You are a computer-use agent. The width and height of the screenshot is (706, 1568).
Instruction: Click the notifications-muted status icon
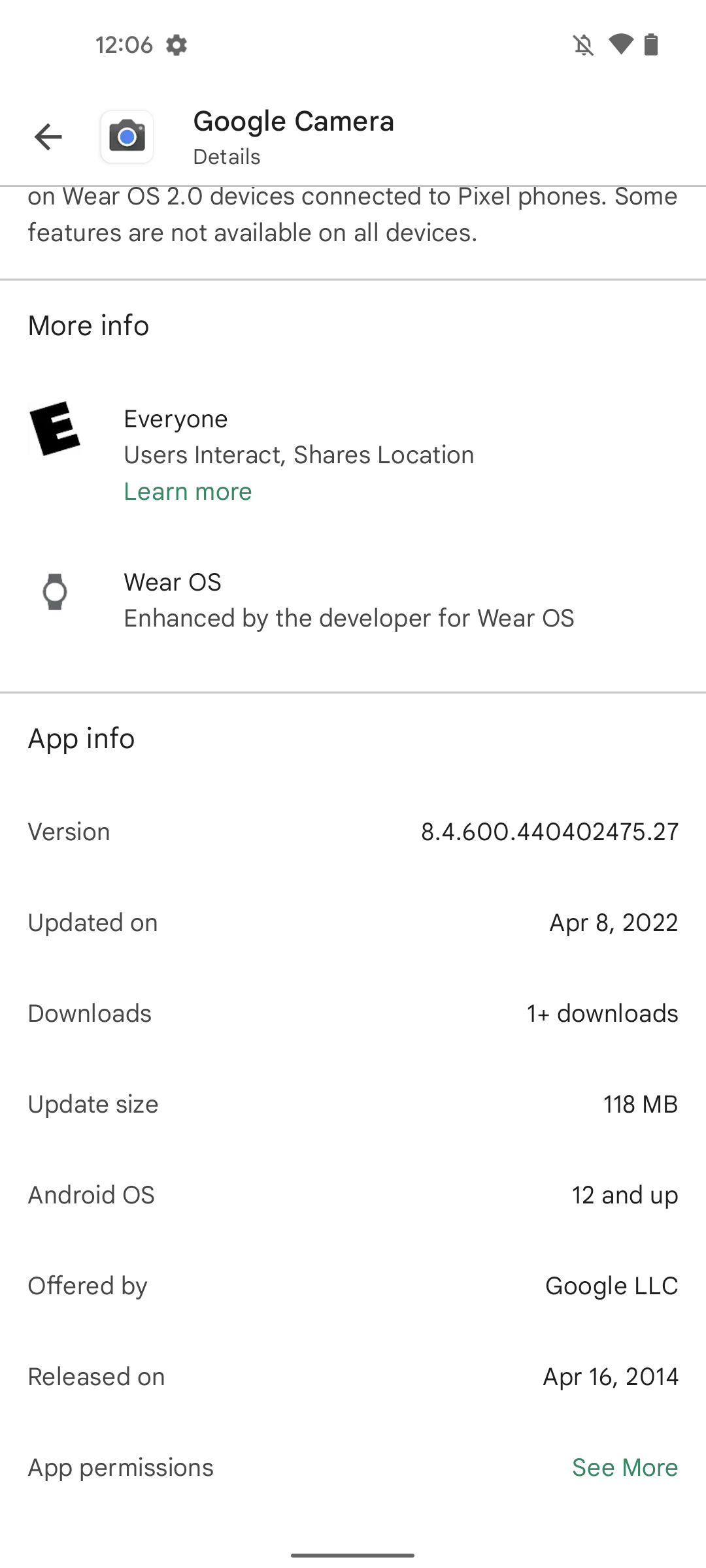584,44
